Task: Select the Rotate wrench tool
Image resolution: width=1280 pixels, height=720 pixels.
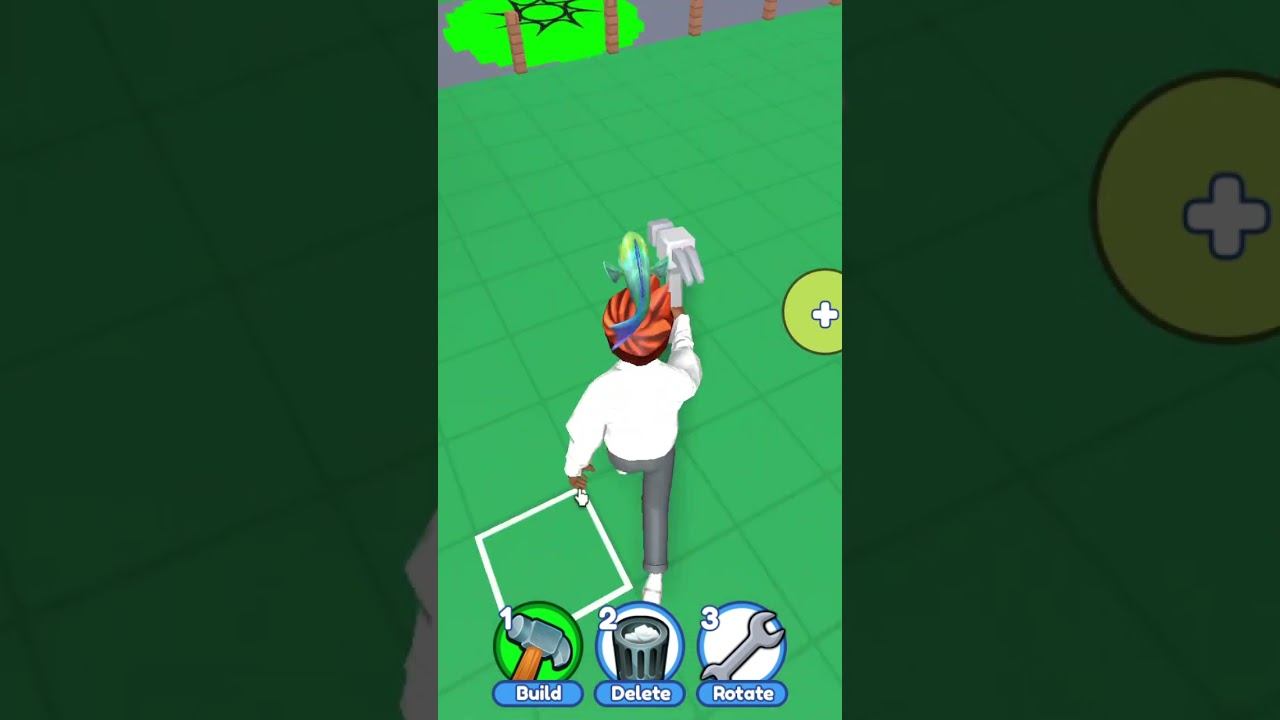Action: 742,650
